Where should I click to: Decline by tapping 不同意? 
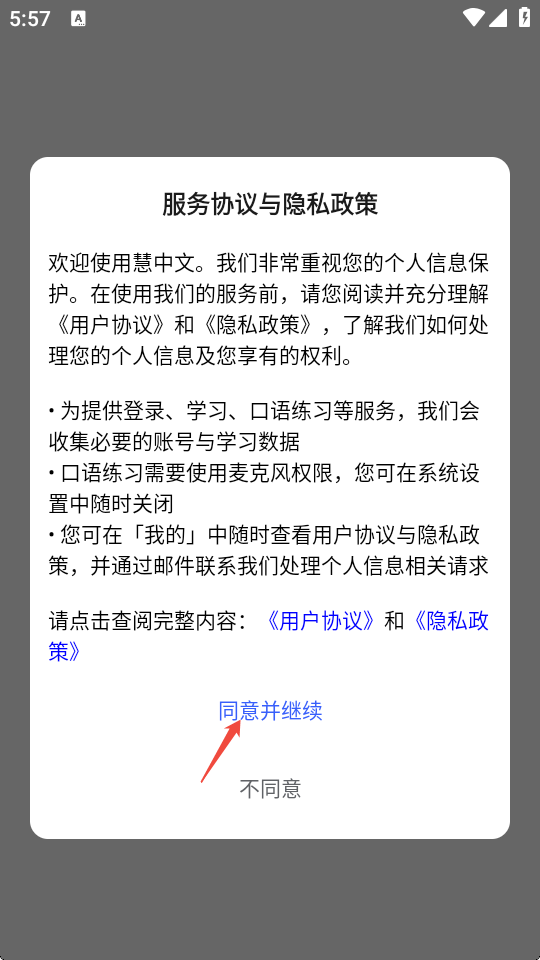point(270,789)
